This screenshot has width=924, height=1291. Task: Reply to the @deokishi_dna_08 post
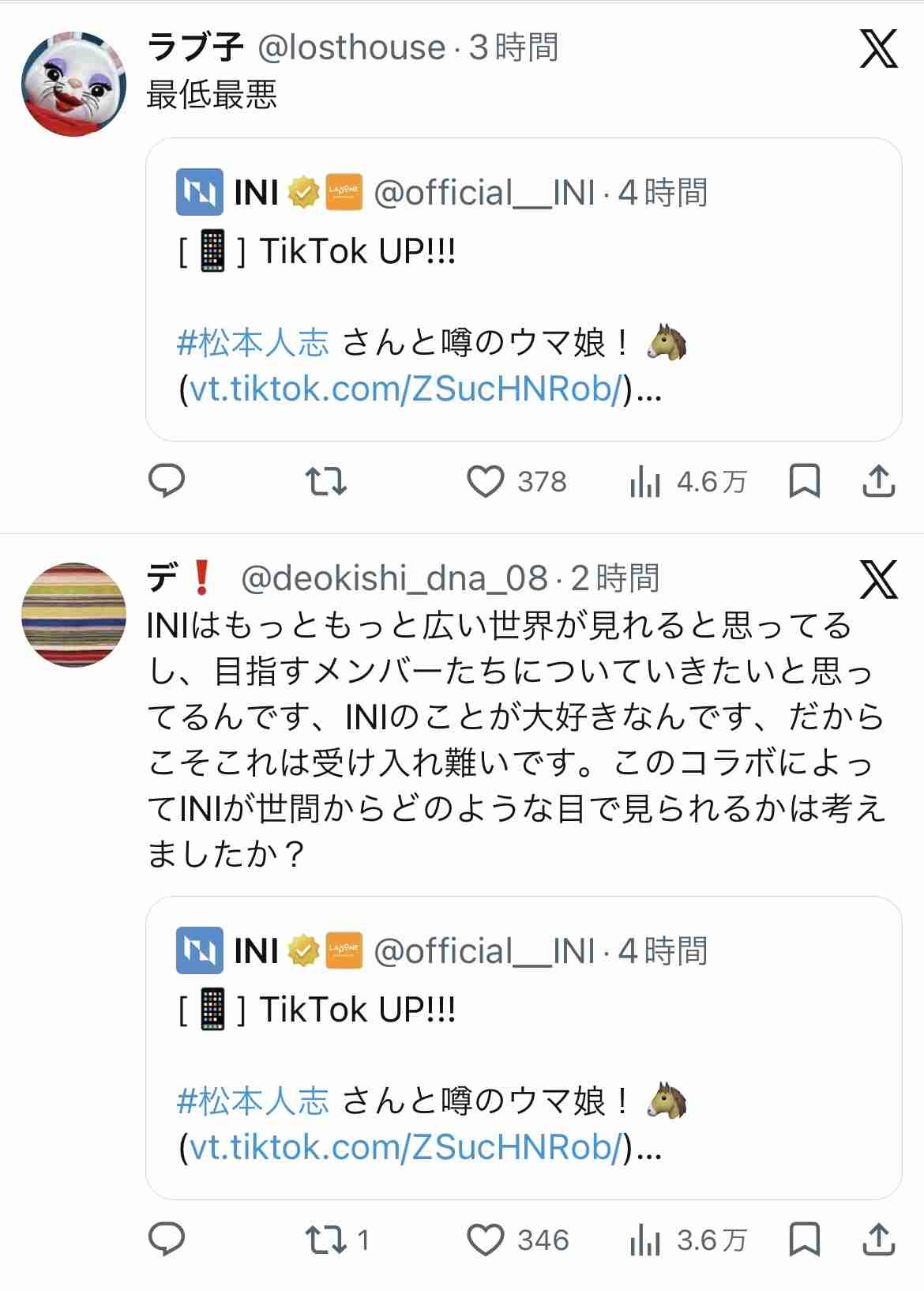click(x=167, y=1239)
